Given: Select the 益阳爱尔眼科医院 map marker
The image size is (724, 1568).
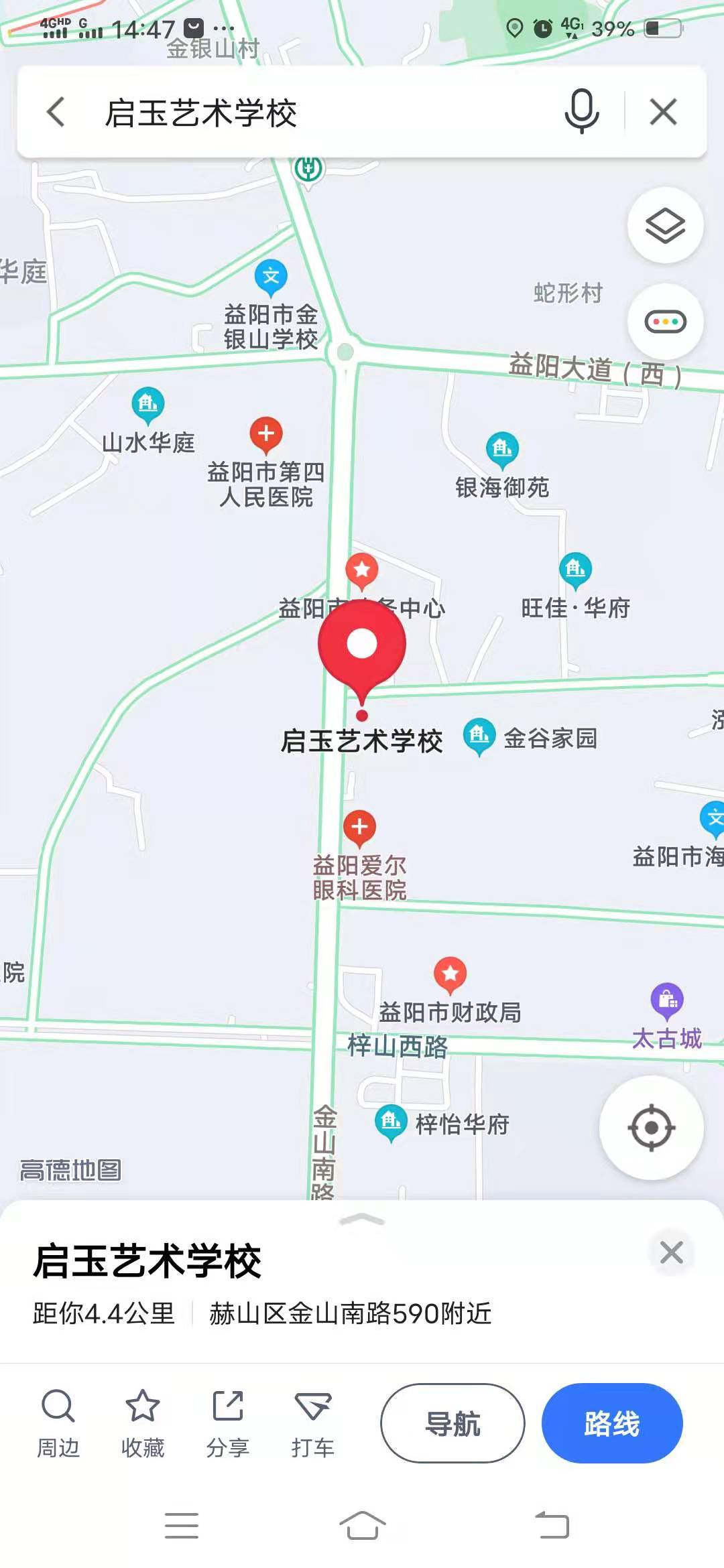Looking at the screenshot, I should tap(360, 828).
